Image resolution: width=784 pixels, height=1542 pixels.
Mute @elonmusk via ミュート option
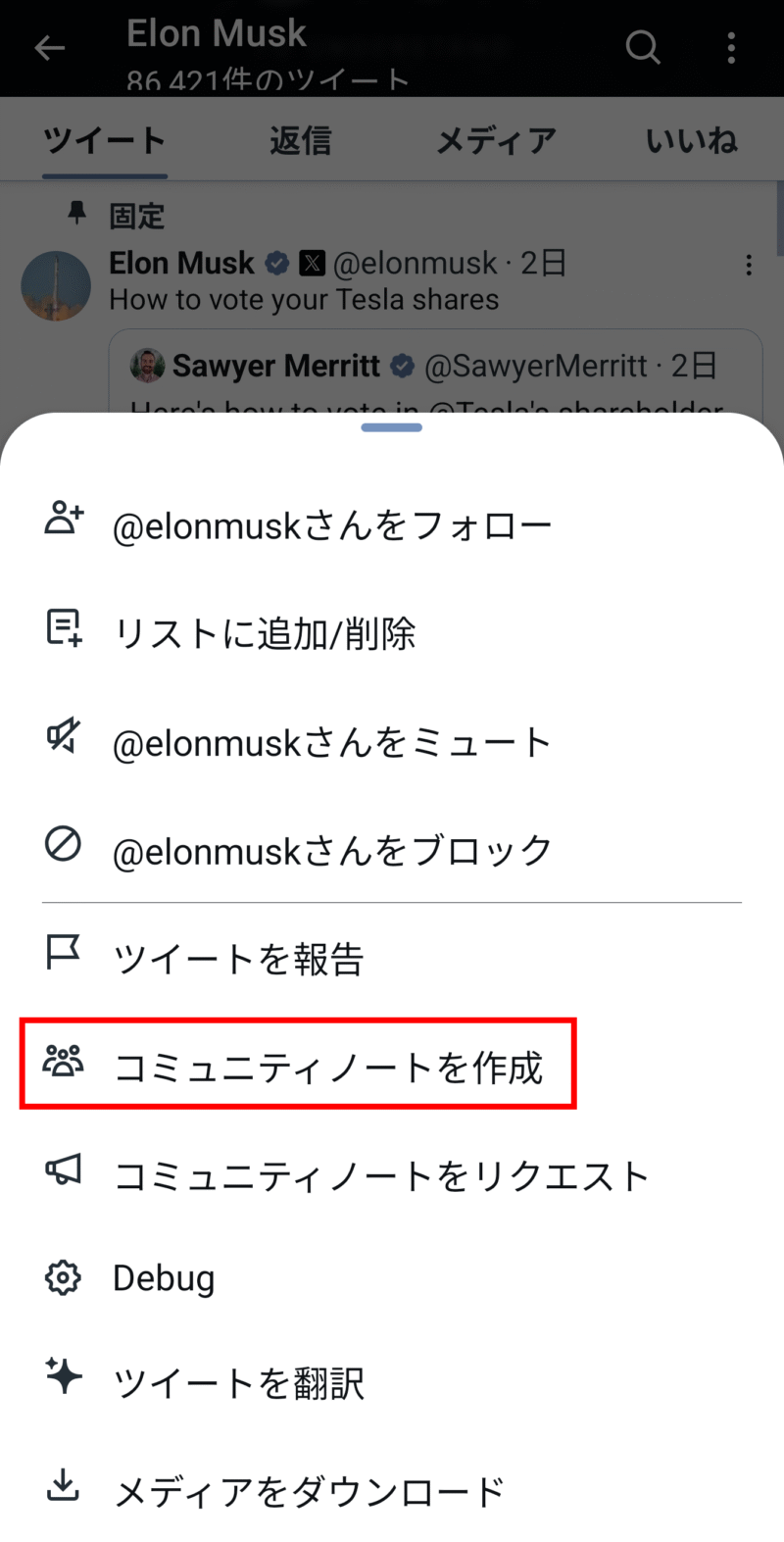click(331, 743)
